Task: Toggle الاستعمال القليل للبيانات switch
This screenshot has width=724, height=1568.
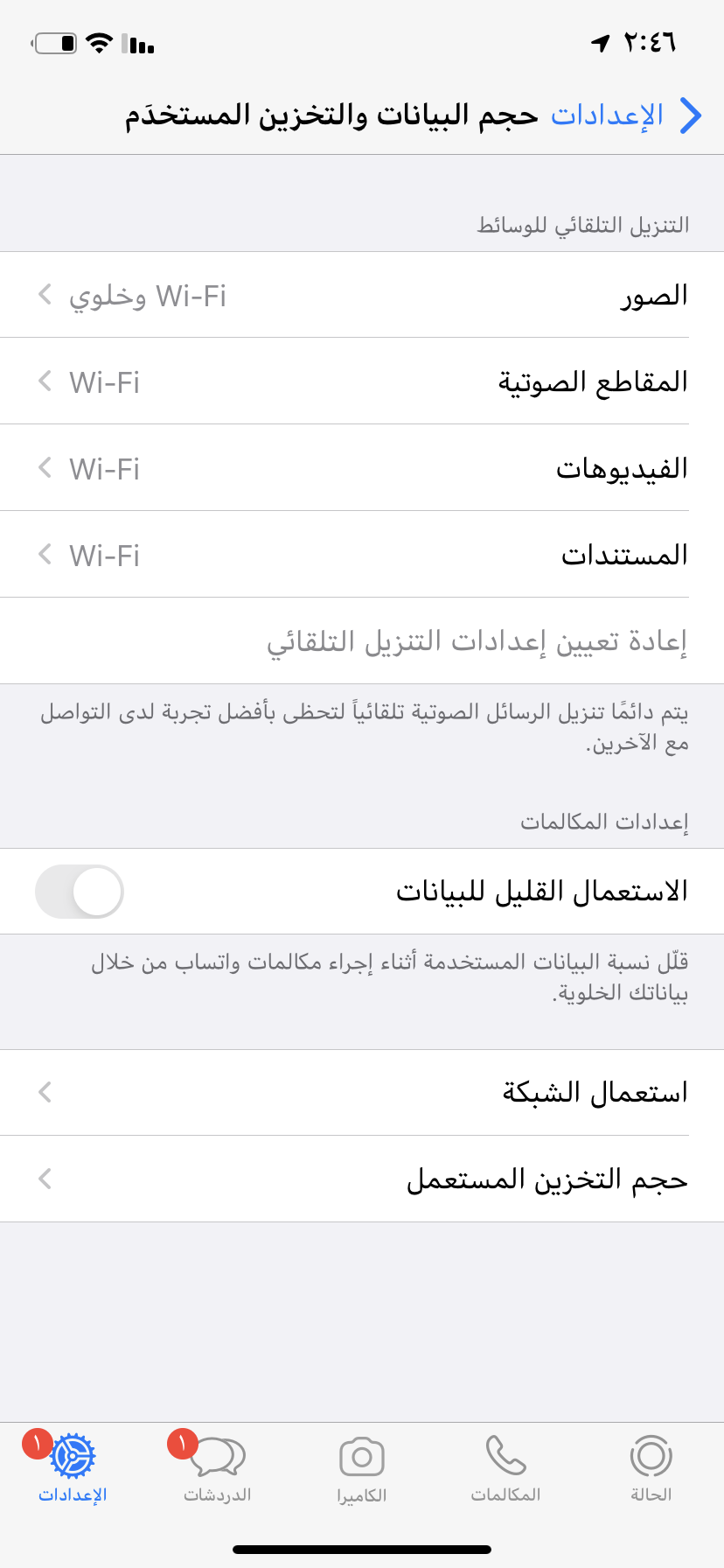Action: coord(80,892)
